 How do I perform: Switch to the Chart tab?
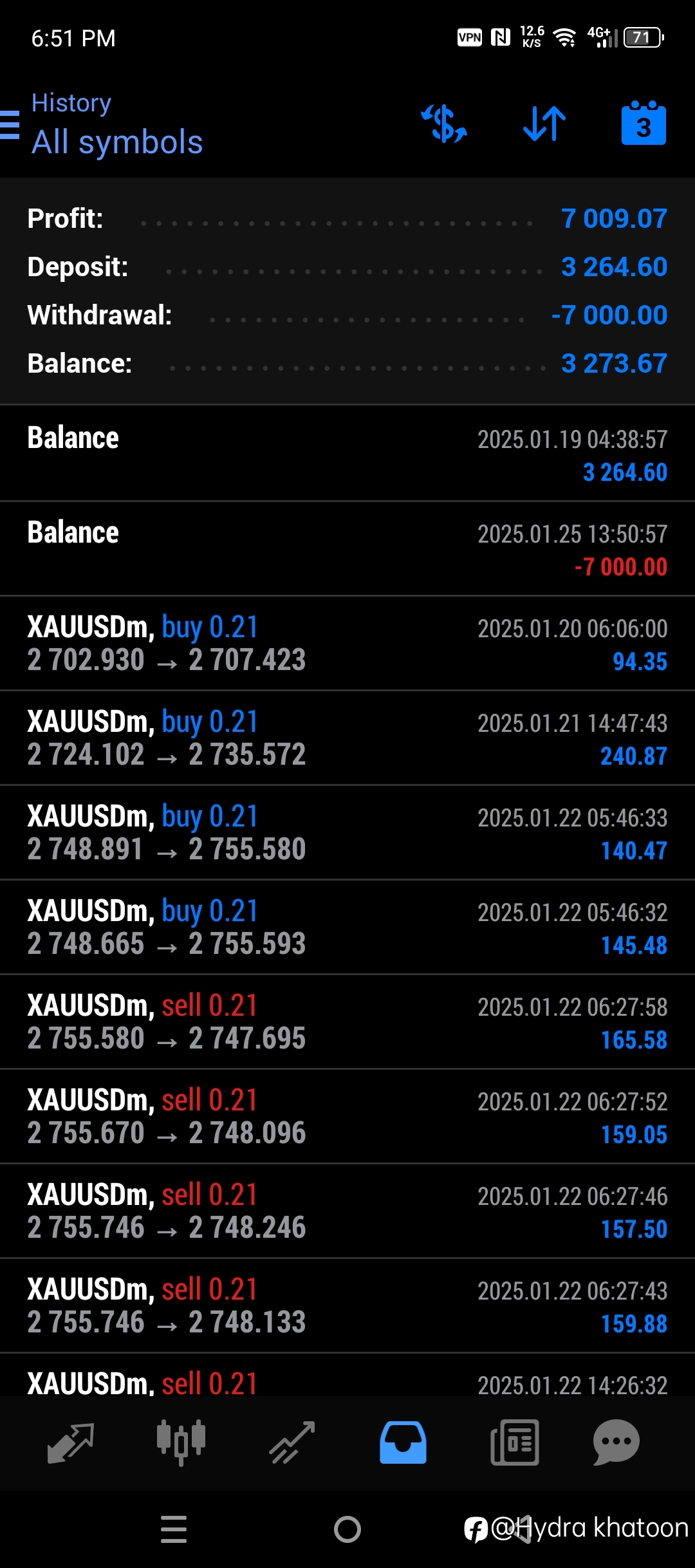[181, 1442]
